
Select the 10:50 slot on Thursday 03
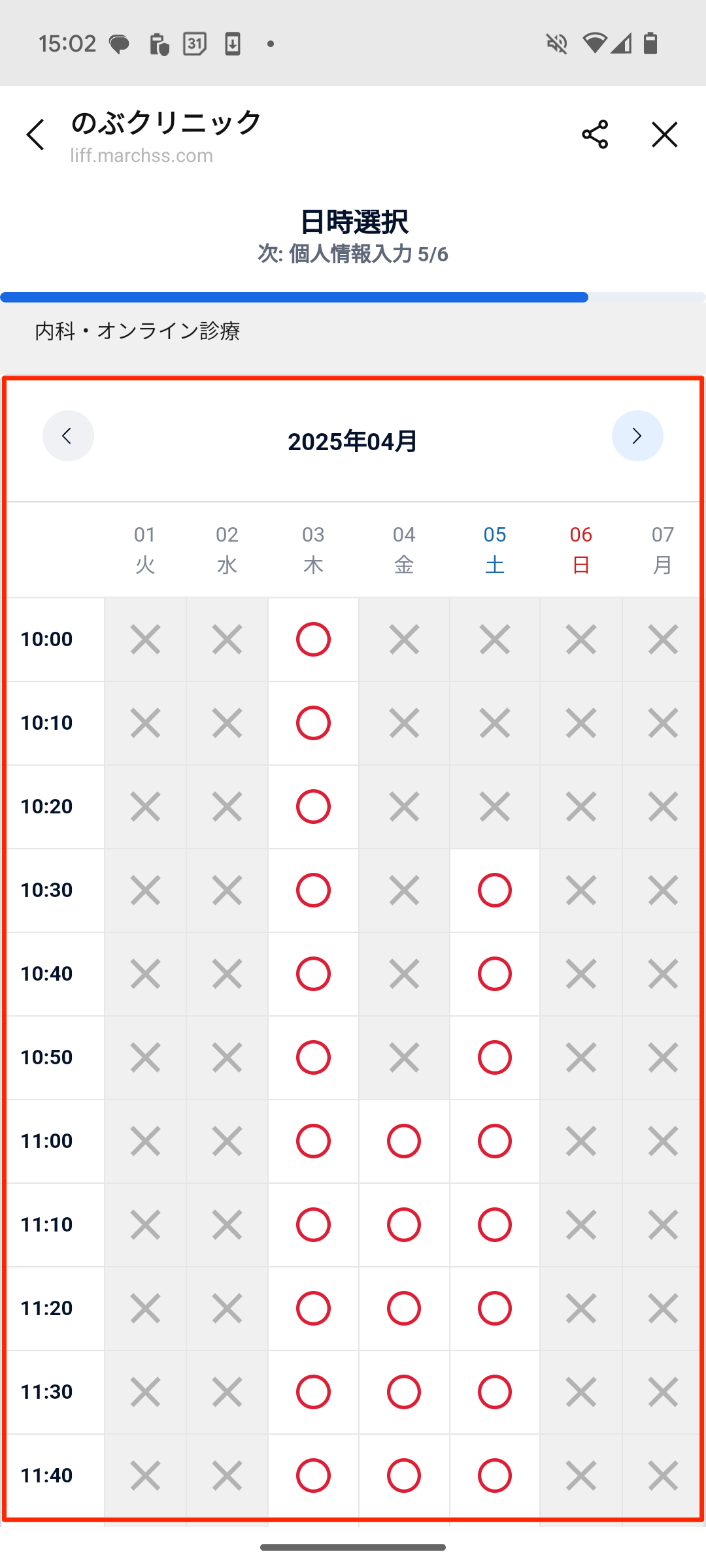coord(313,1057)
